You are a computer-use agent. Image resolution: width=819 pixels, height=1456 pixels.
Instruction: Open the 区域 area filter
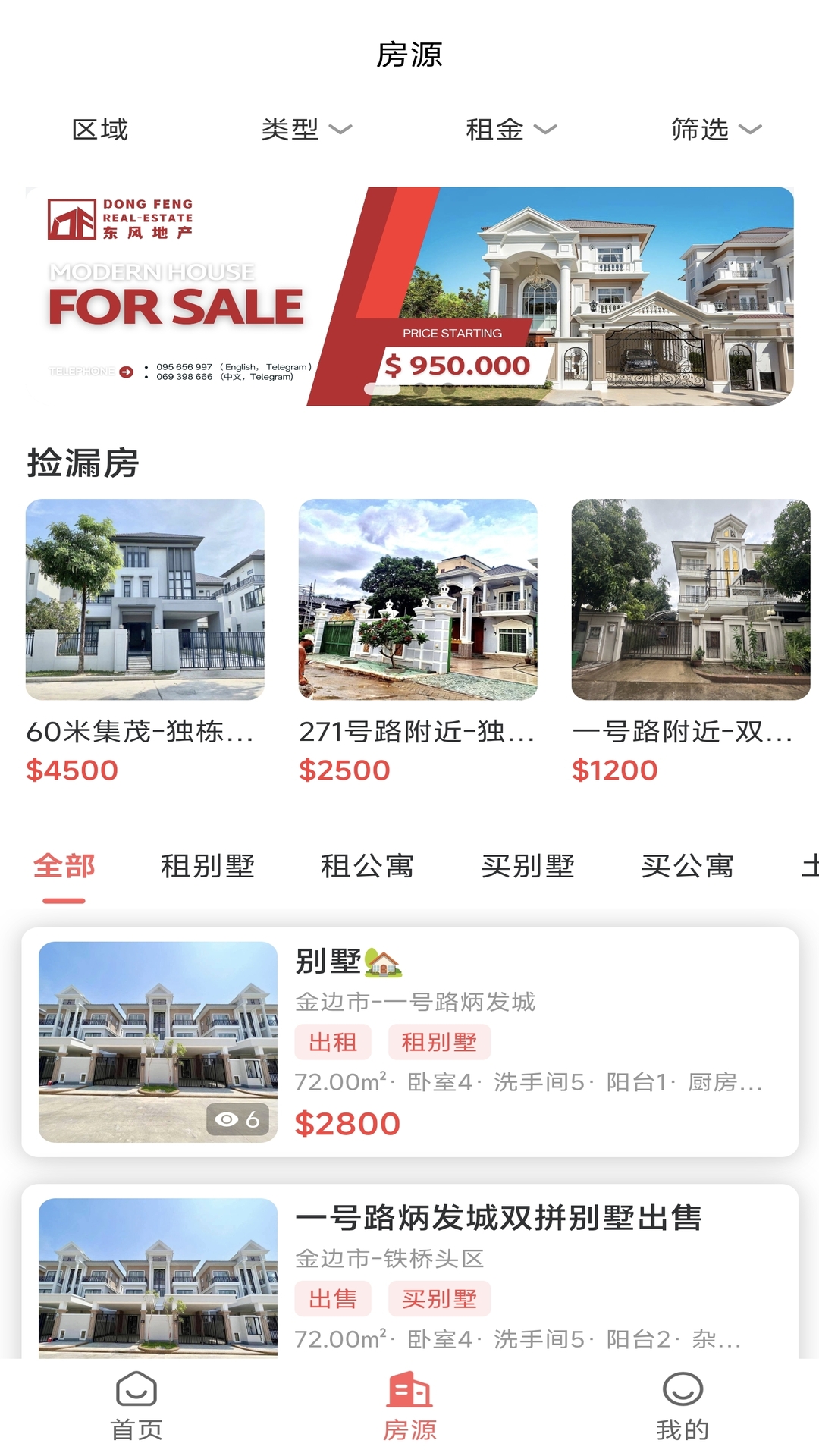[x=100, y=130]
